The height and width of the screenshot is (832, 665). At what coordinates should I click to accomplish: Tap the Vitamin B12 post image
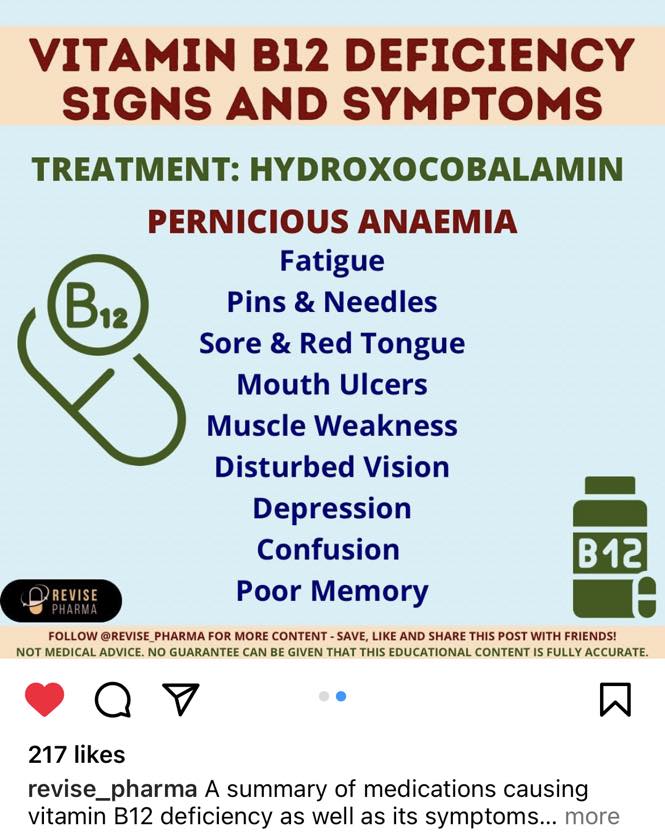pyautogui.click(x=332, y=342)
